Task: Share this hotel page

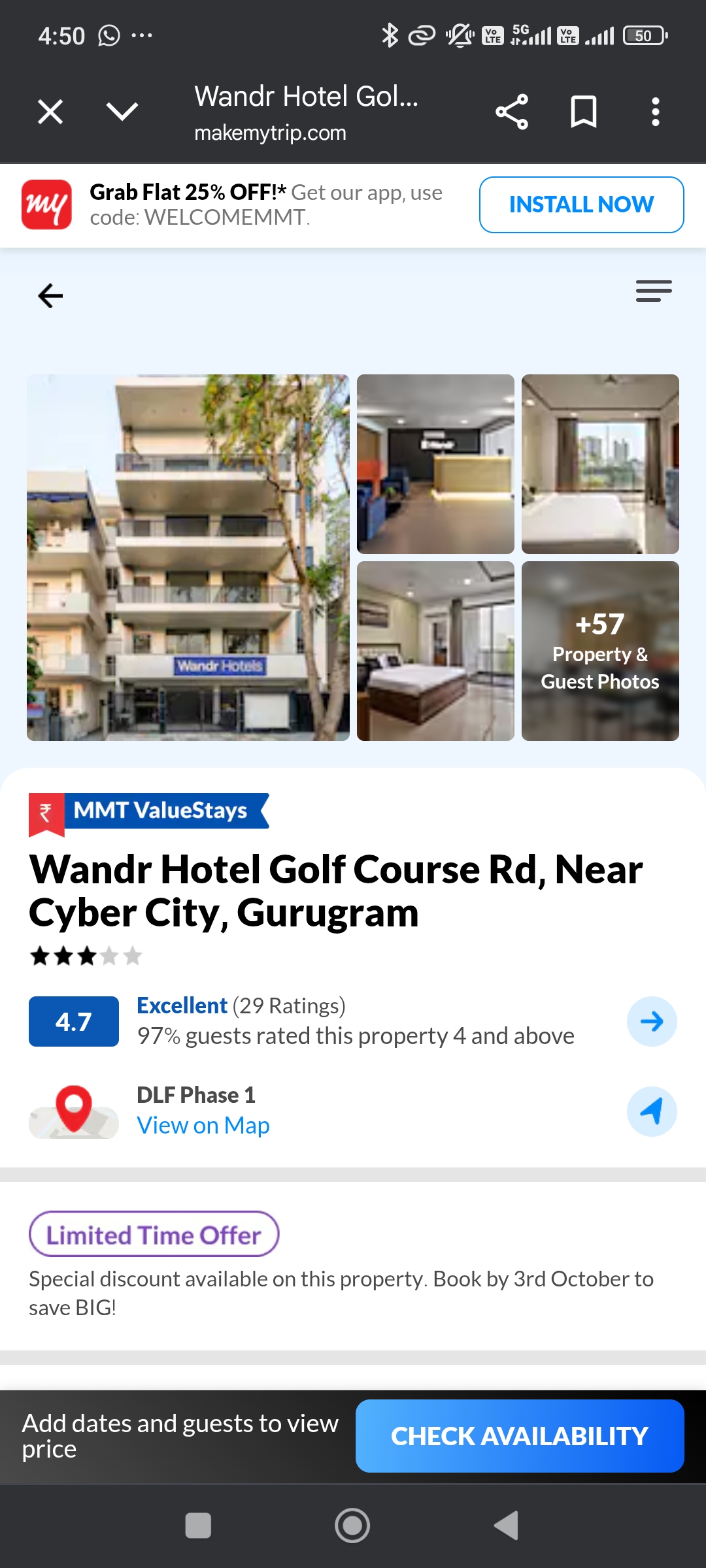Action: [511, 112]
